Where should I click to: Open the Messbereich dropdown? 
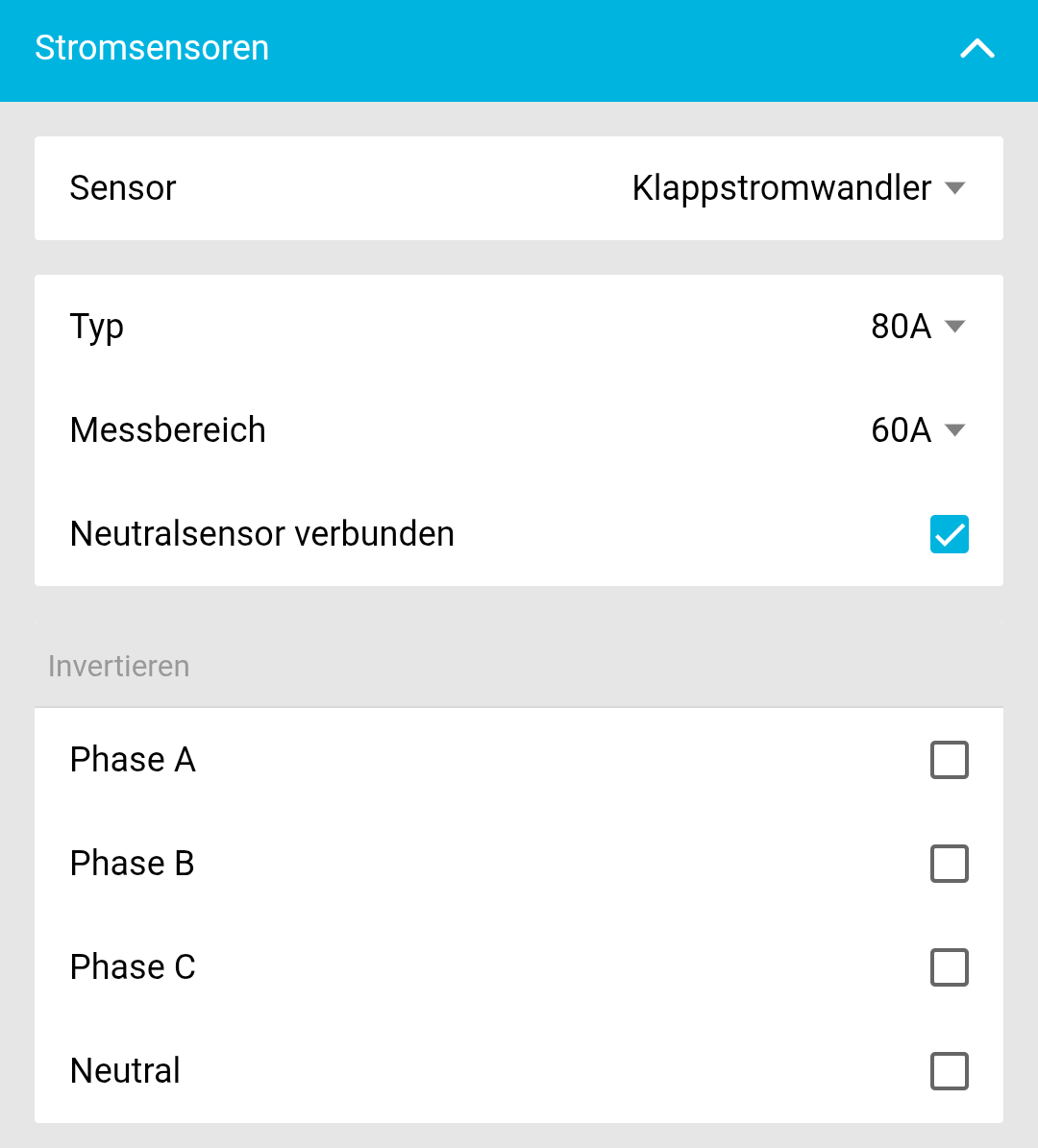click(917, 430)
